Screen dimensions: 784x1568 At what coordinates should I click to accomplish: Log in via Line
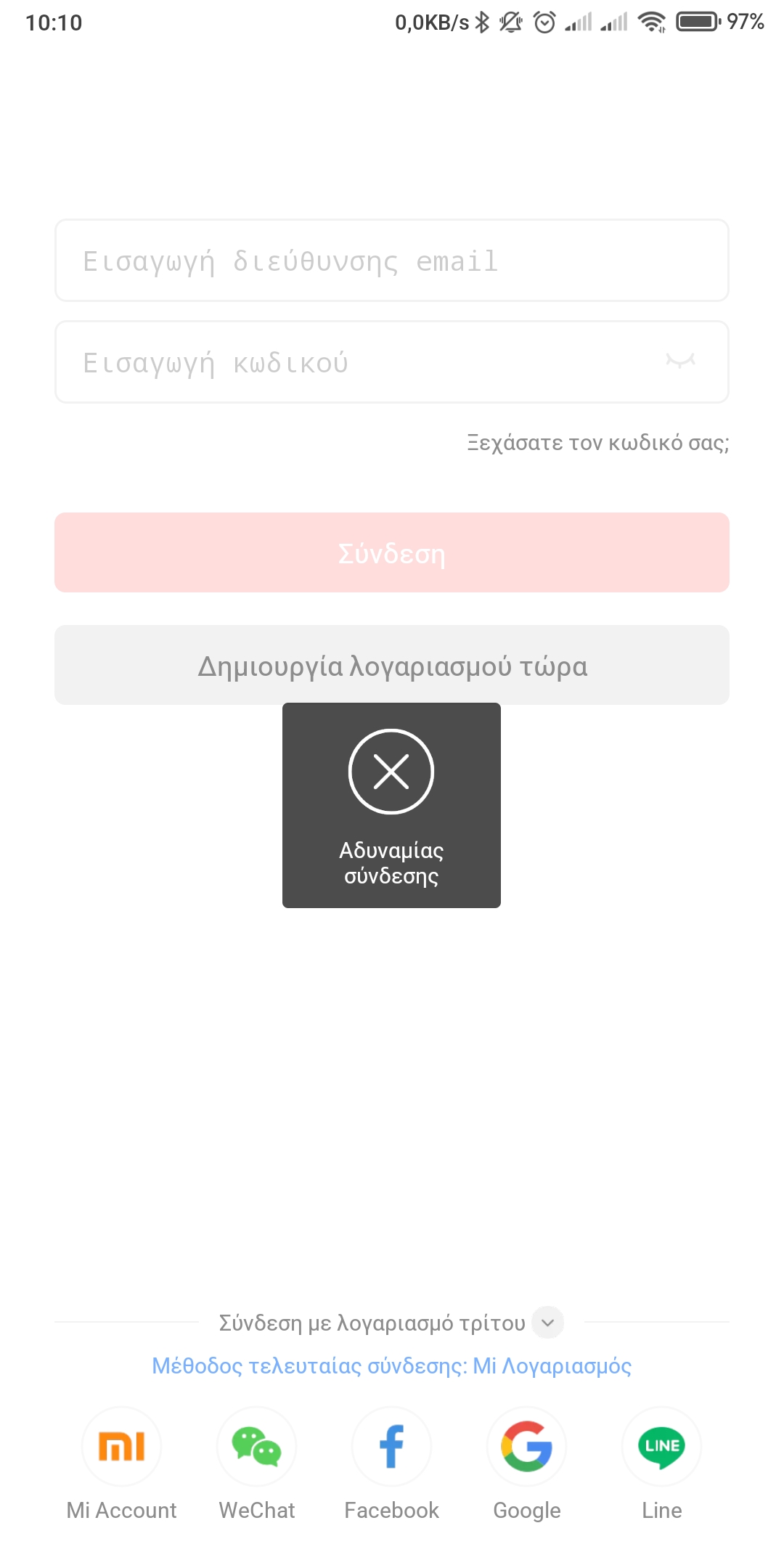coord(661,1447)
